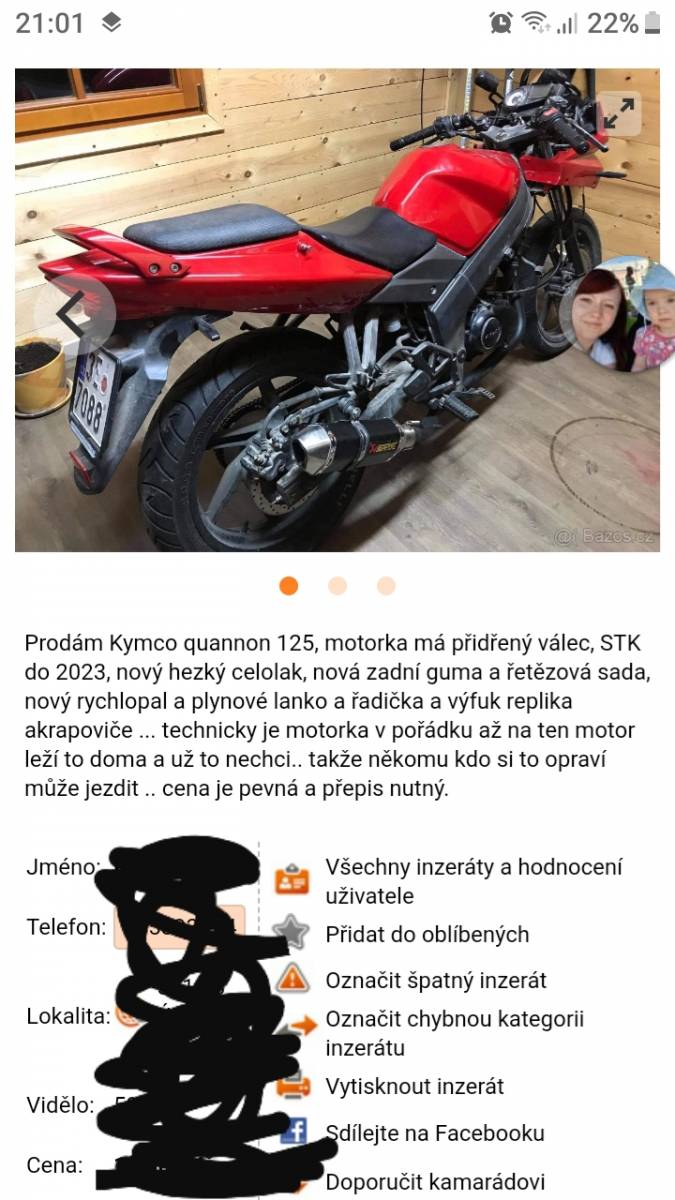675x1200 pixels.
Task: Share via Sdílejte na Facebooku
Action: click(x=435, y=1133)
